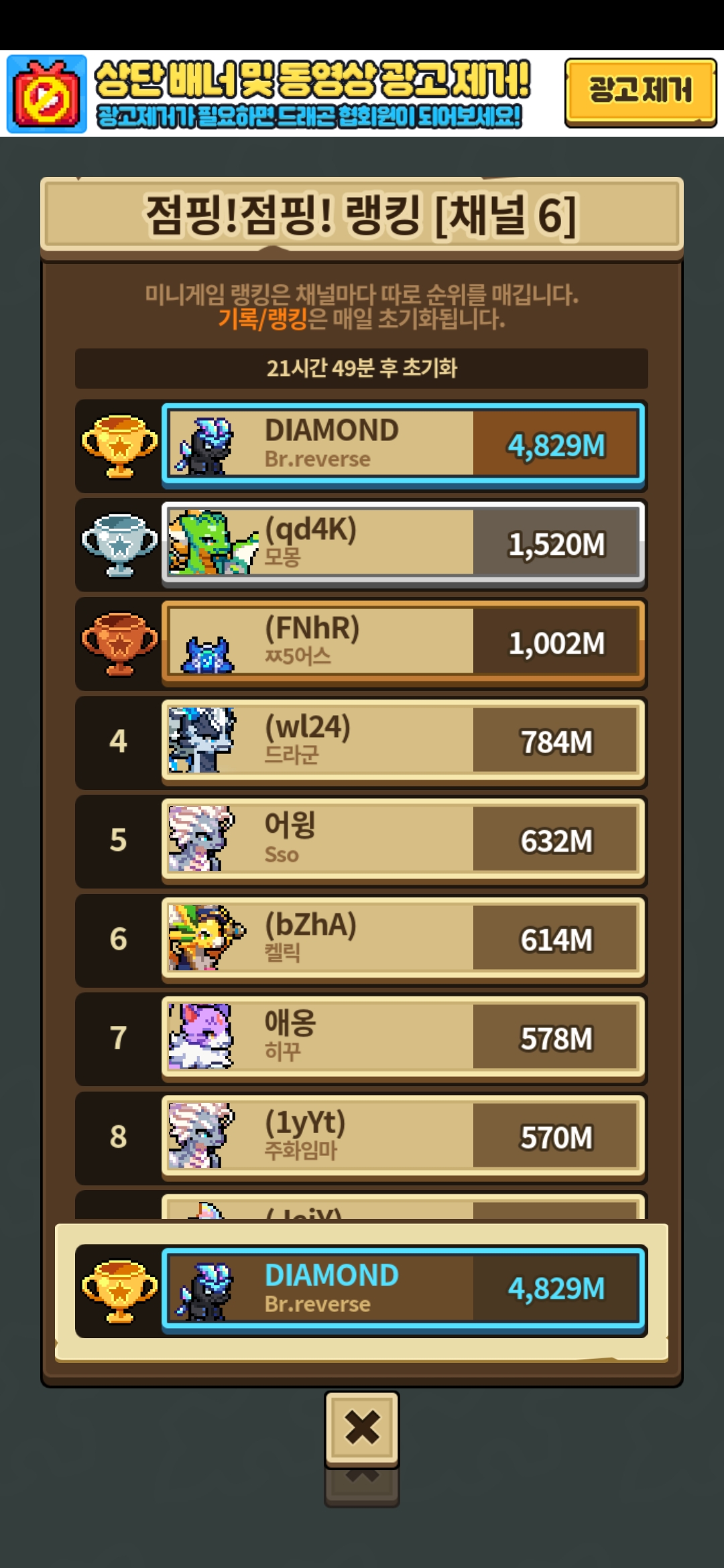Select the (qd4K) 모몽 ranking row
Image resolution: width=724 pixels, height=1568 pixels.
[402, 543]
